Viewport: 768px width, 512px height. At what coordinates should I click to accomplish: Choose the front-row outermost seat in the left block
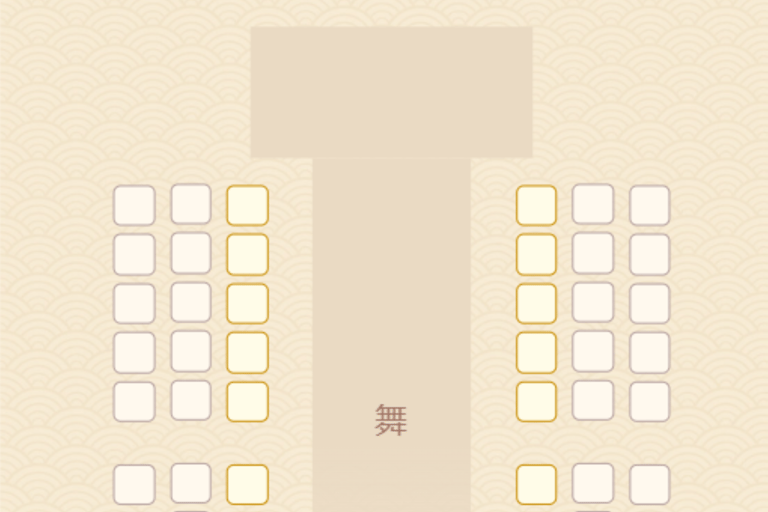[x=134, y=205]
